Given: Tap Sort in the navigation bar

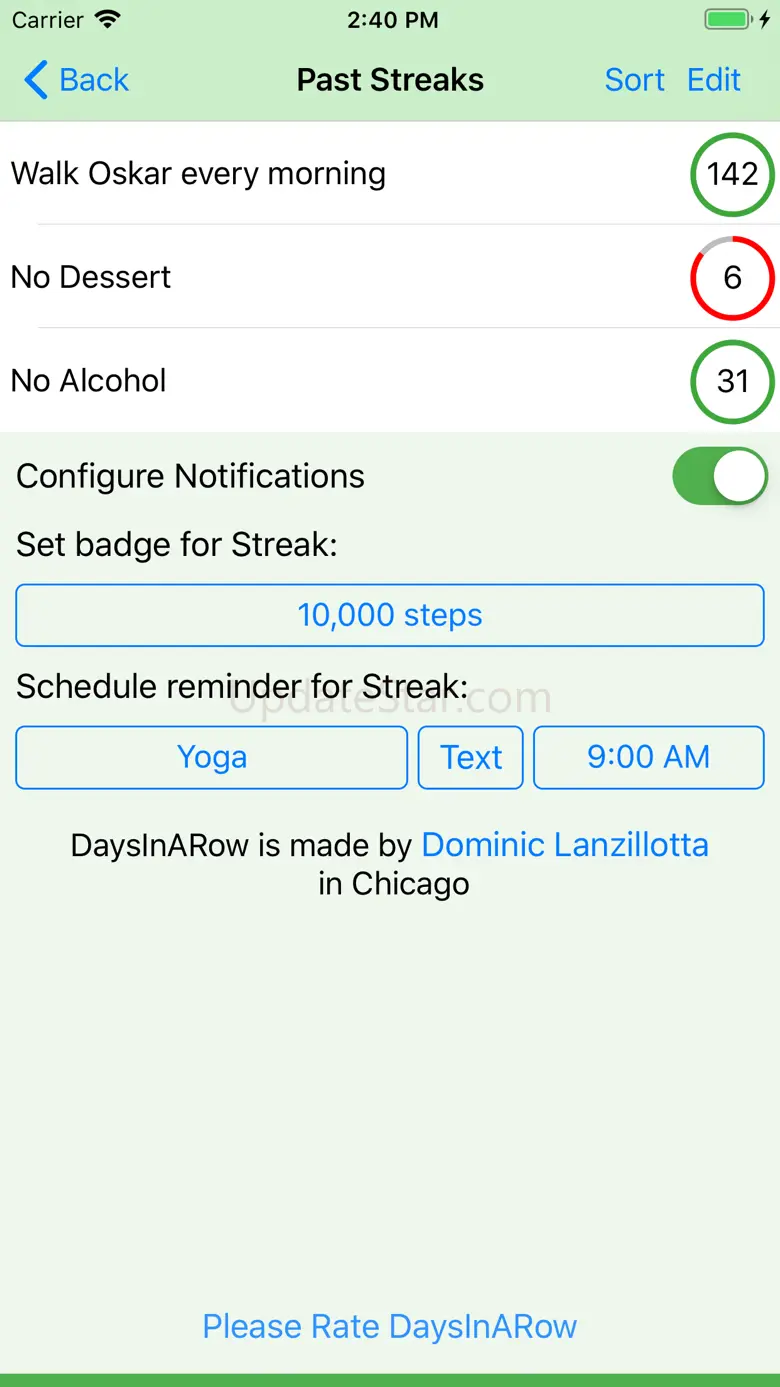Looking at the screenshot, I should [634, 80].
